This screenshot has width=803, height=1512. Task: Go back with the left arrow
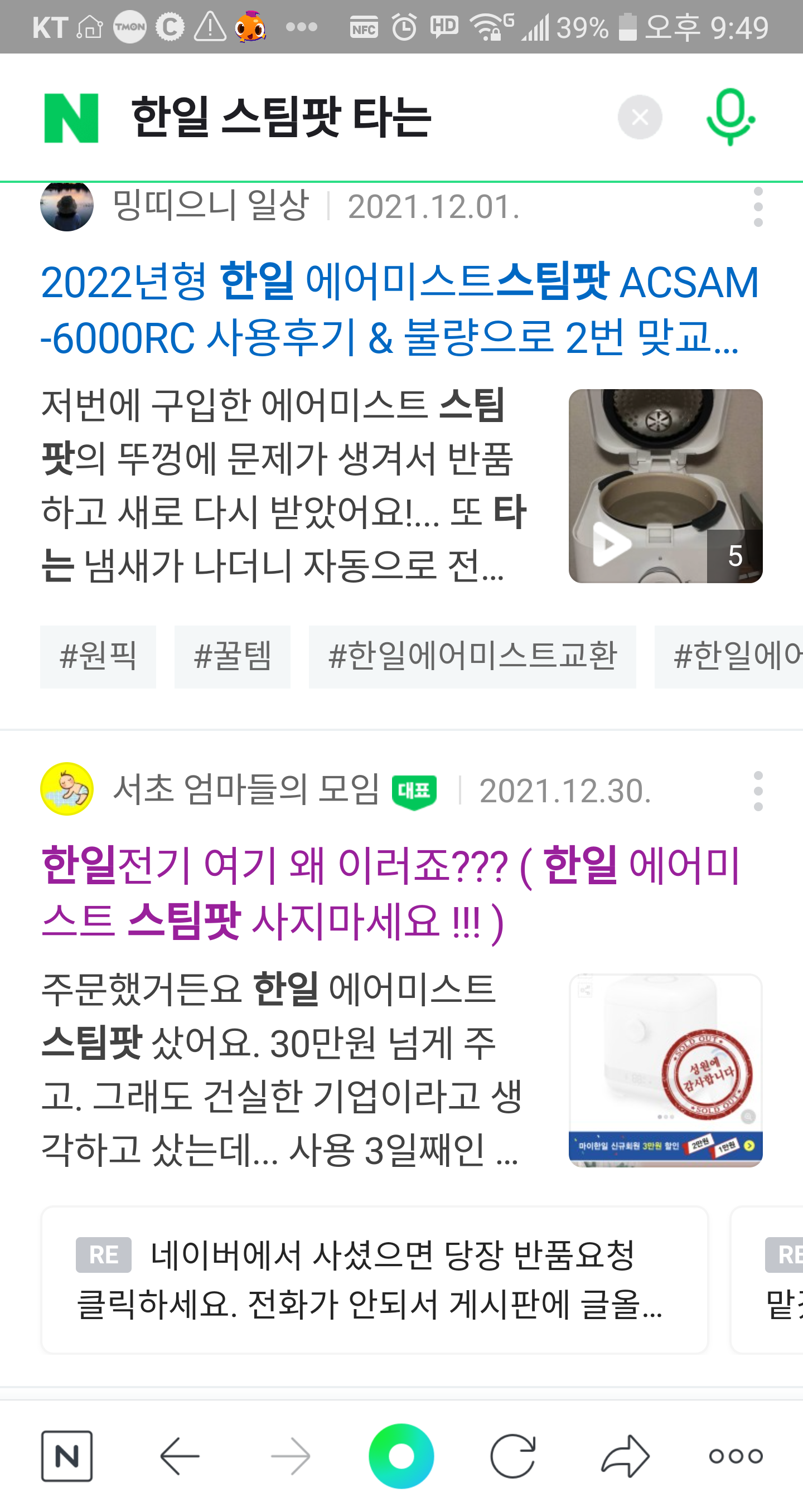[180, 1456]
